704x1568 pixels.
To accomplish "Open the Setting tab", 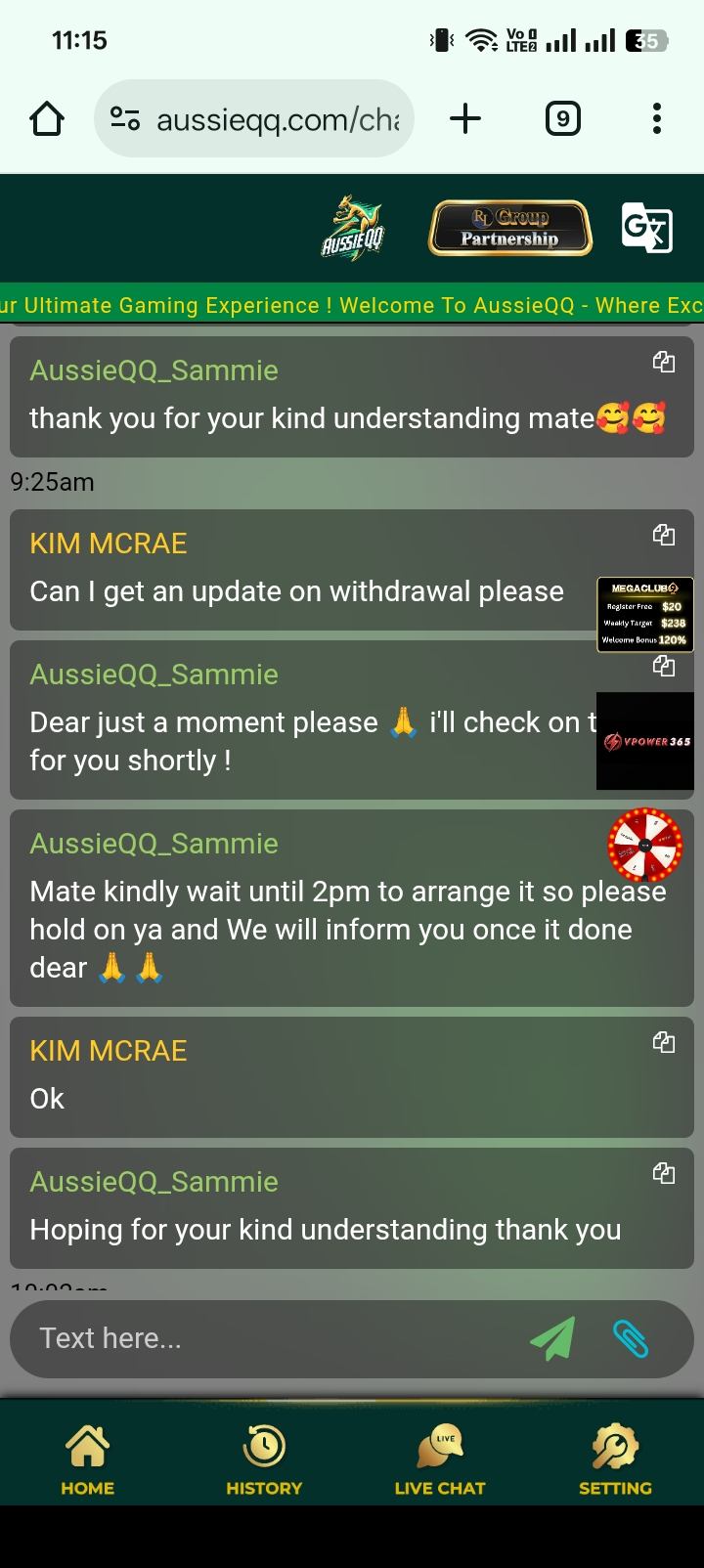I will tap(615, 1459).
